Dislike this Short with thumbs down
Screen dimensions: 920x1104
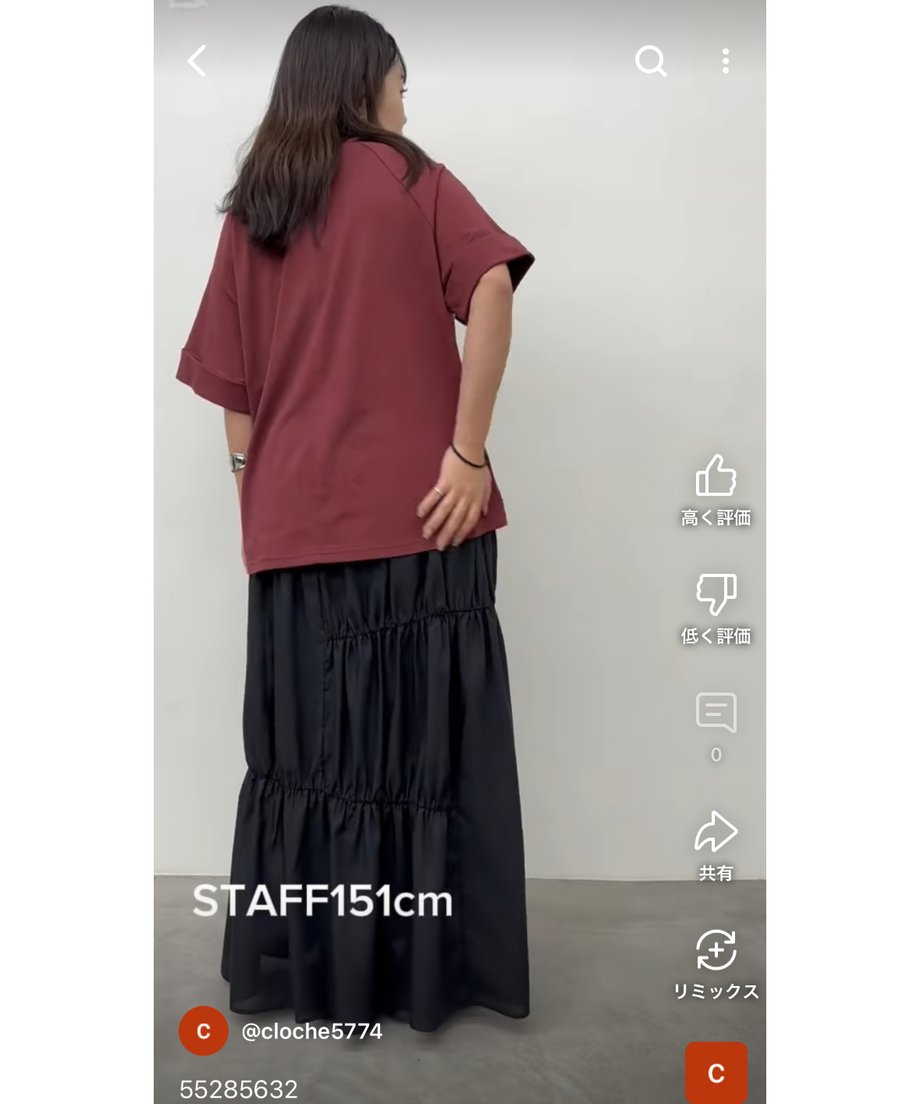tap(716, 595)
